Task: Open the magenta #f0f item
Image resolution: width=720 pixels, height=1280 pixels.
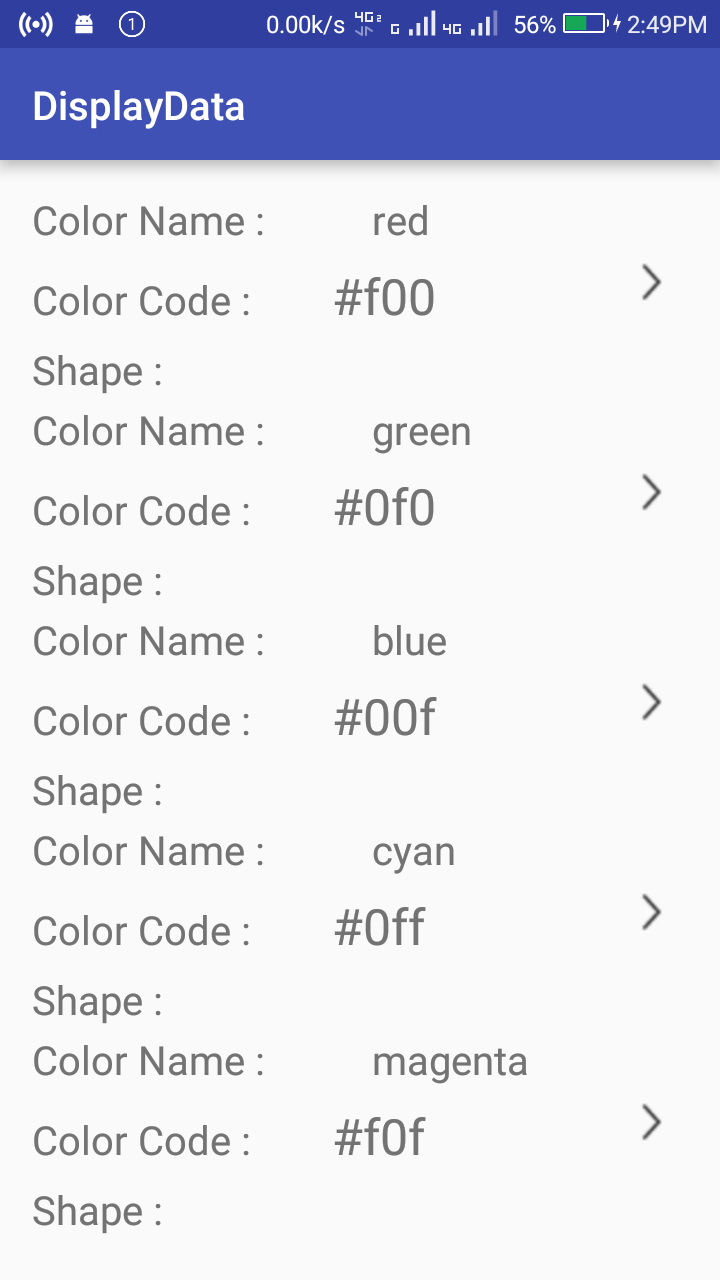Action: click(x=651, y=1123)
